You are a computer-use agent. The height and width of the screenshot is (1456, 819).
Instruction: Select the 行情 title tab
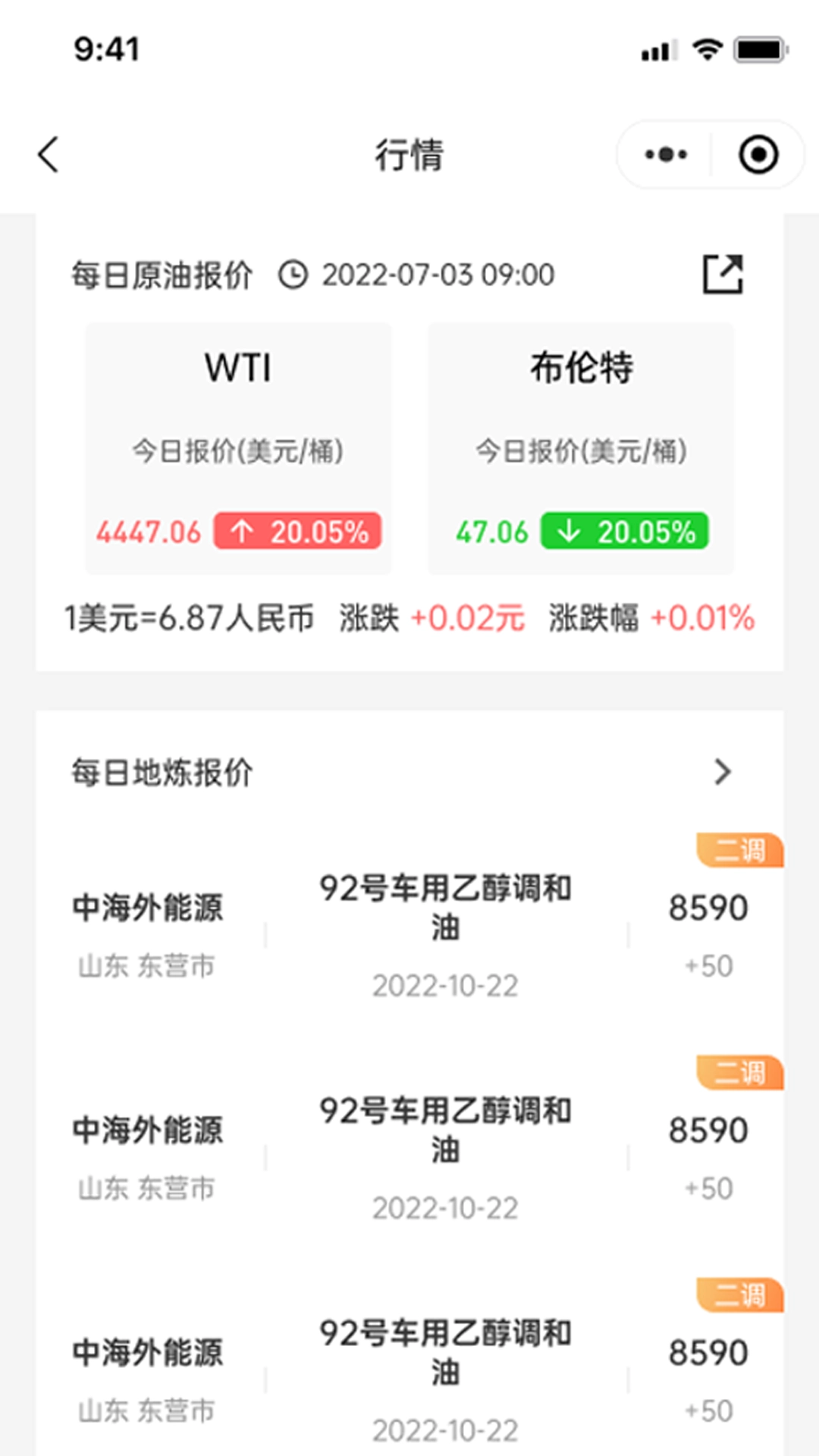(409, 154)
